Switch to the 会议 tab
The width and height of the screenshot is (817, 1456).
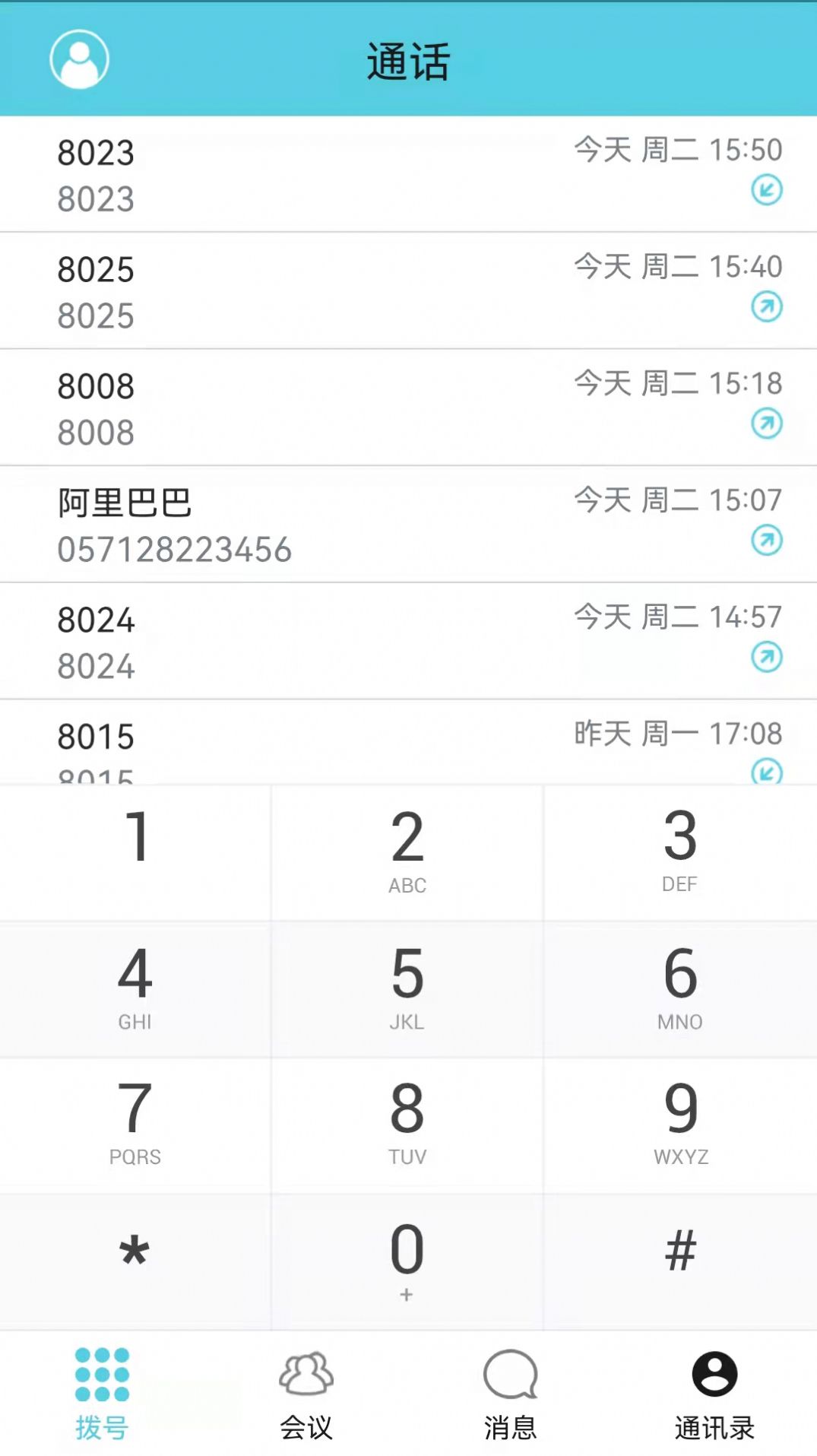[x=306, y=1394]
